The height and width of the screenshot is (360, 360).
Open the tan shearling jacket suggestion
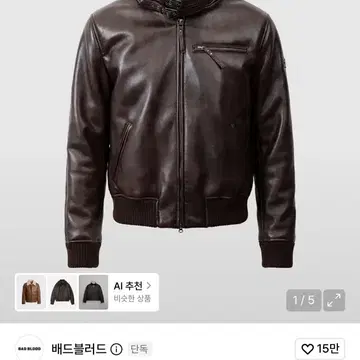pos(31,292)
